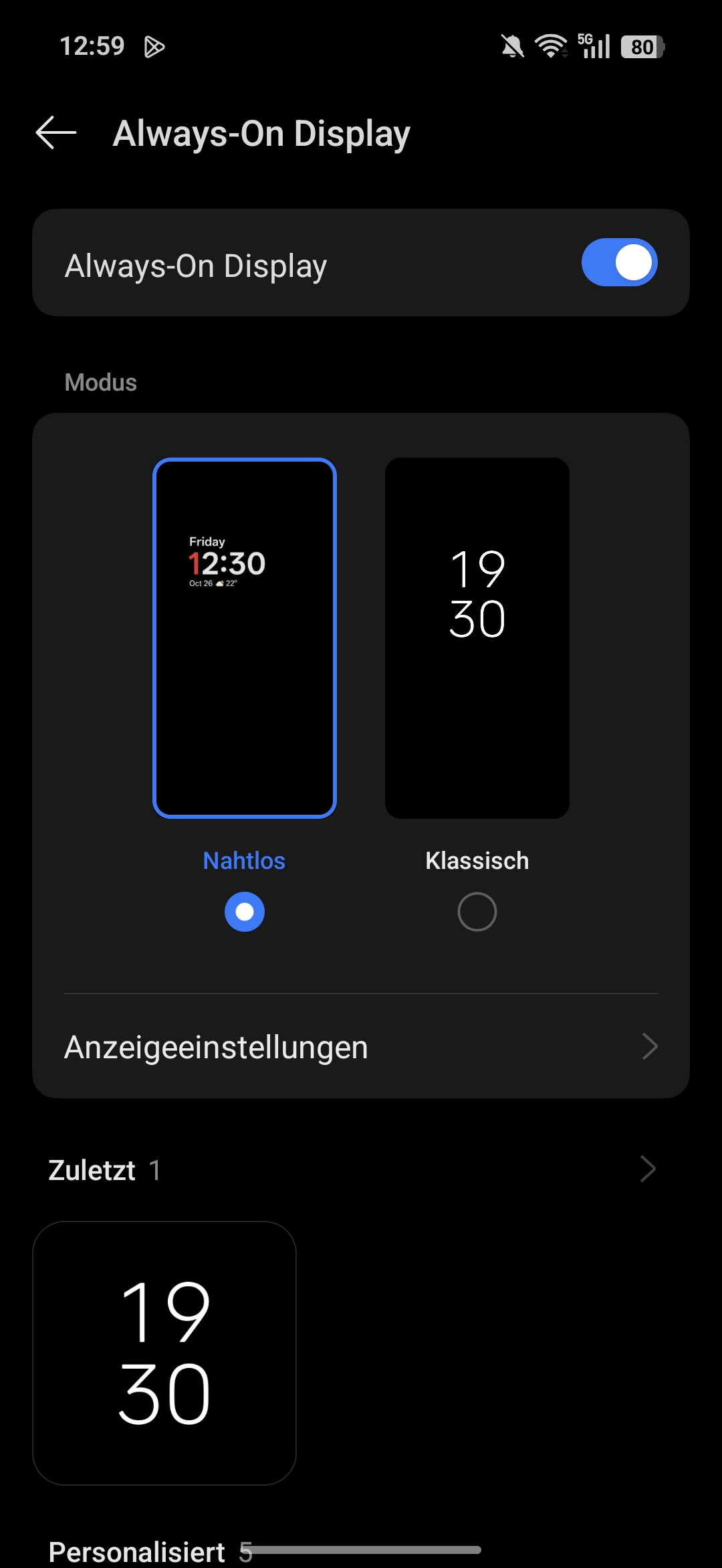Tap the Nahtlos radio button
722x1568 pixels.
(245, 912)
